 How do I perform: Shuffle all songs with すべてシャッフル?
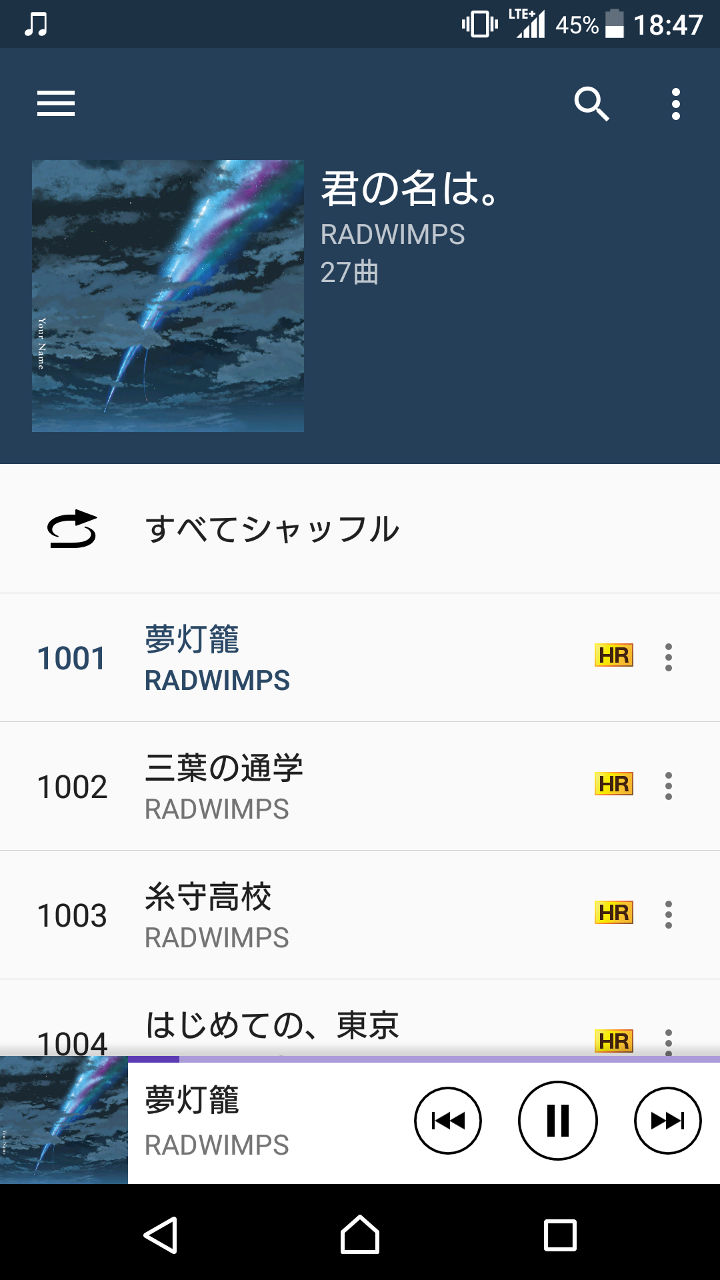[272, 529]
